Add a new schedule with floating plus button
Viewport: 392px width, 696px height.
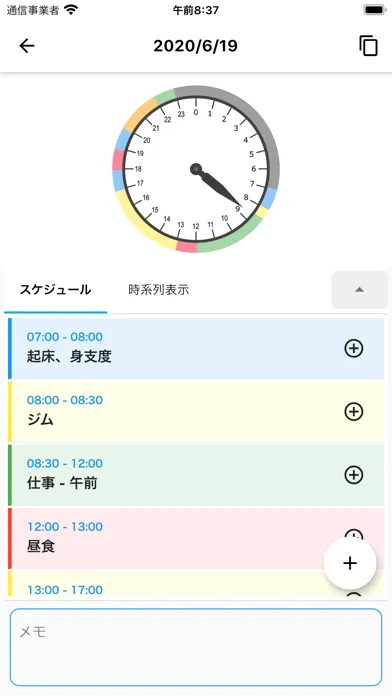click(x=350, y=563)
